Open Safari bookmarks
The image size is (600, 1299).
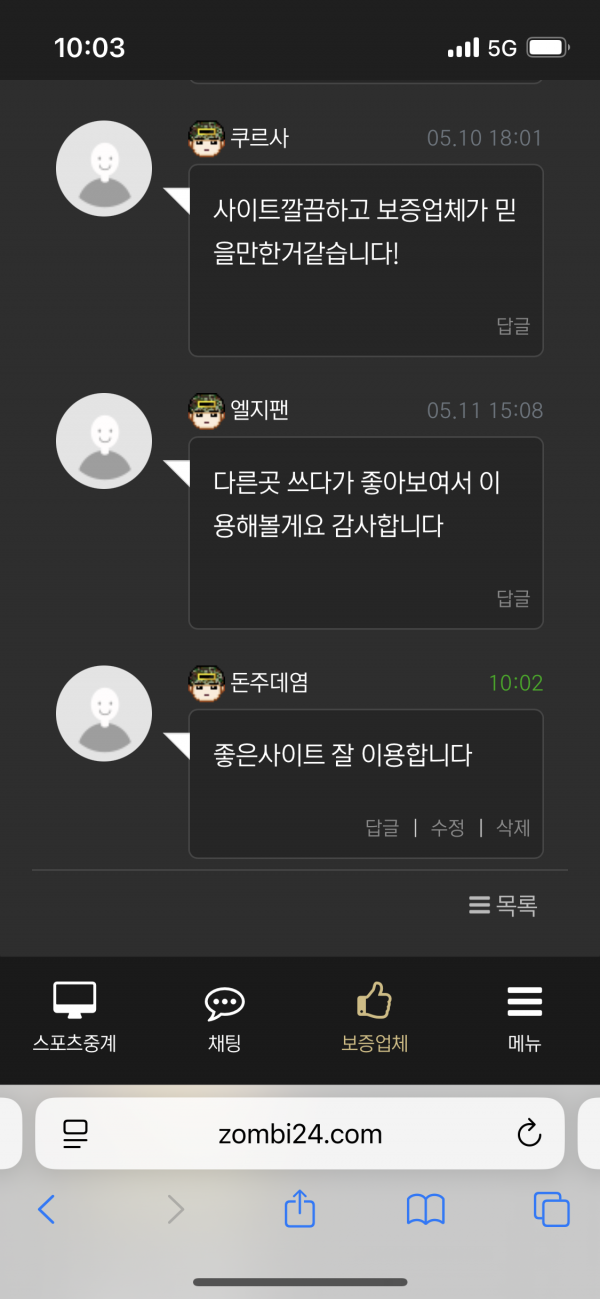[426, 1210]
